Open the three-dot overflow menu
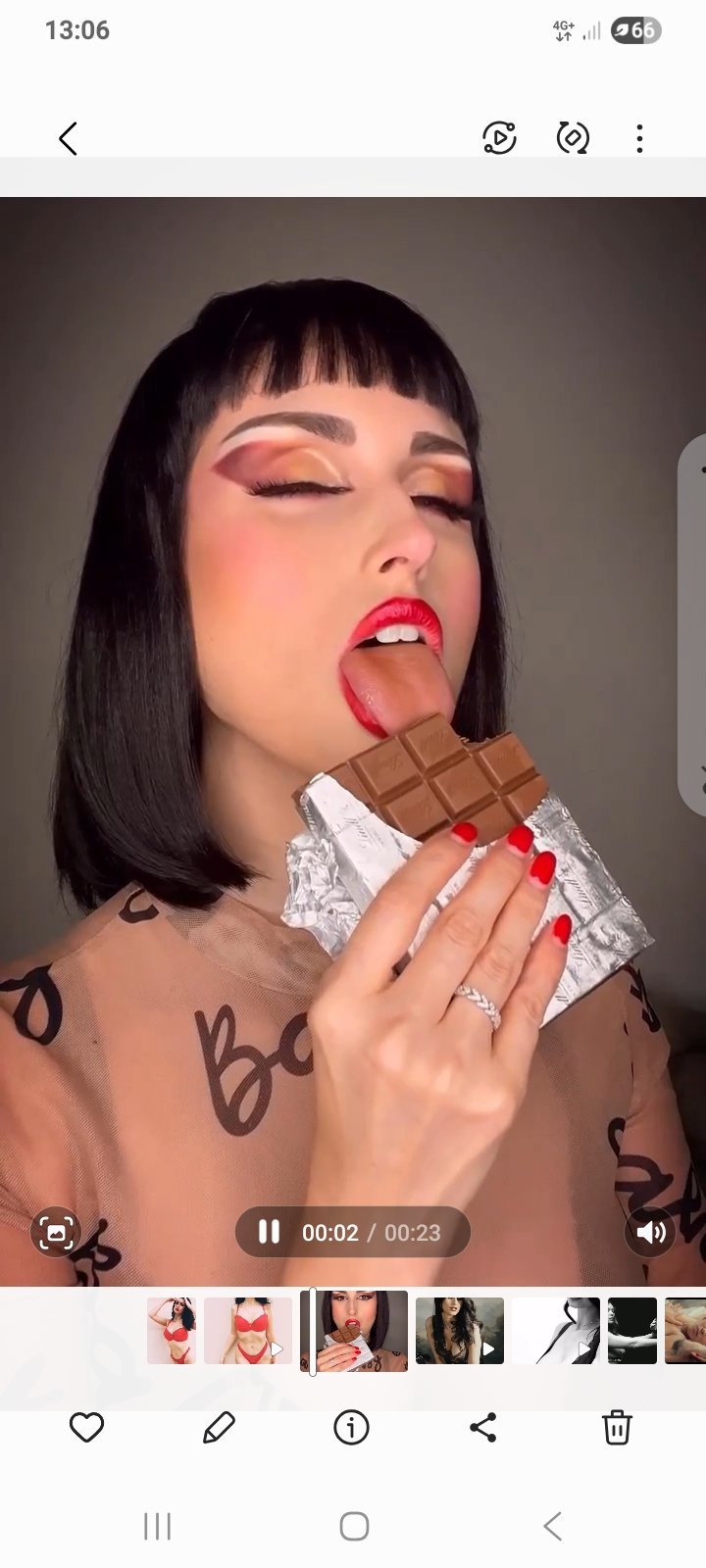 [x=639, y=138]
